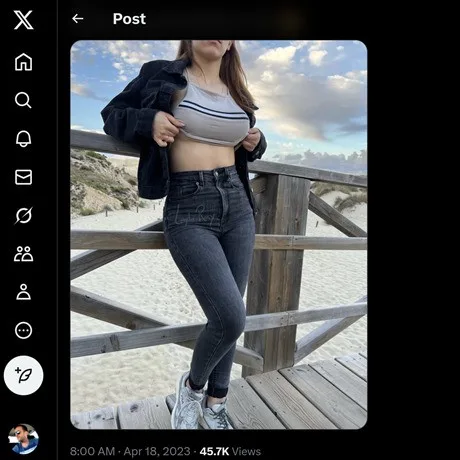Viewport: 460px width, 460px height.
Task: Open Grok slashed-circle icon
Action: 23,215
